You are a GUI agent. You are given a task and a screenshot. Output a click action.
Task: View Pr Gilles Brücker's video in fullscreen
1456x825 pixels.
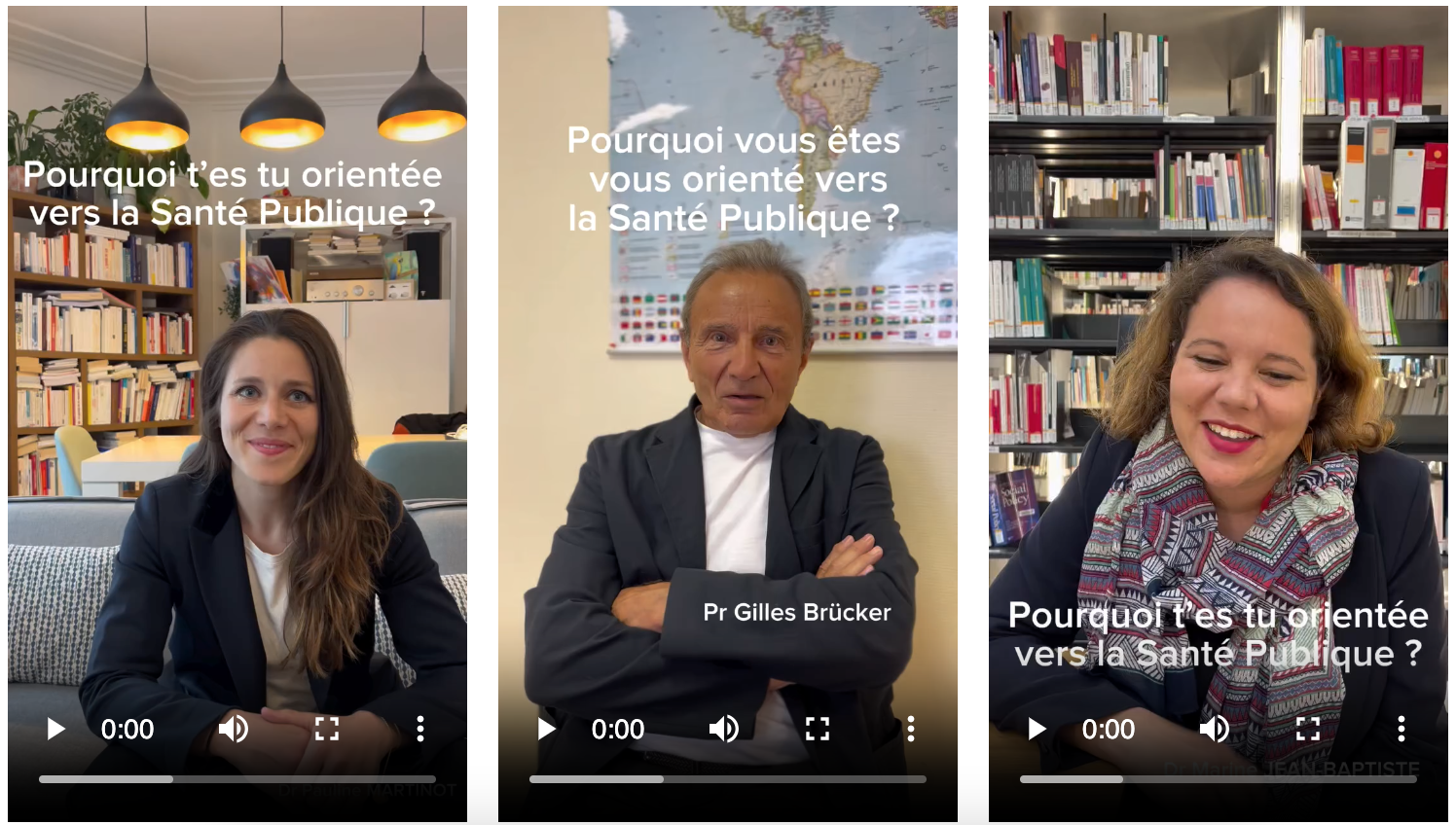(818, 729)
